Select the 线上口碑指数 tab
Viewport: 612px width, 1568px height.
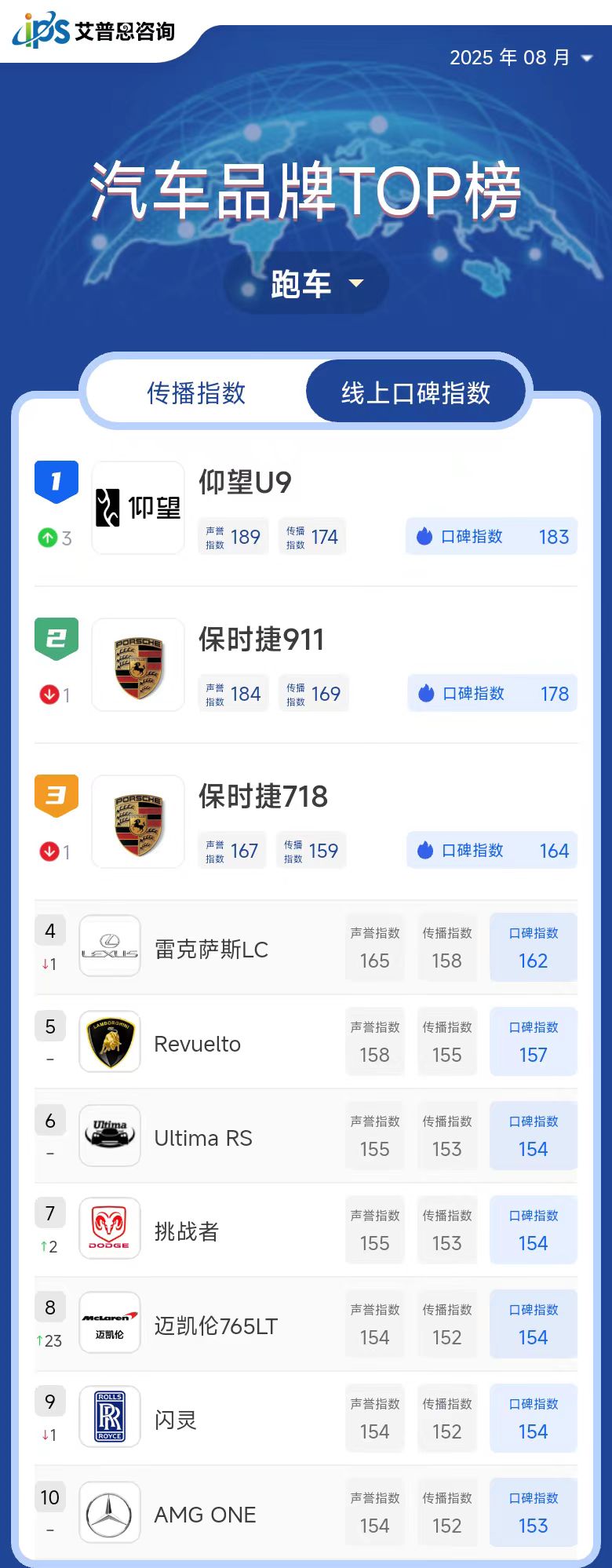click(x=415, y=392)
